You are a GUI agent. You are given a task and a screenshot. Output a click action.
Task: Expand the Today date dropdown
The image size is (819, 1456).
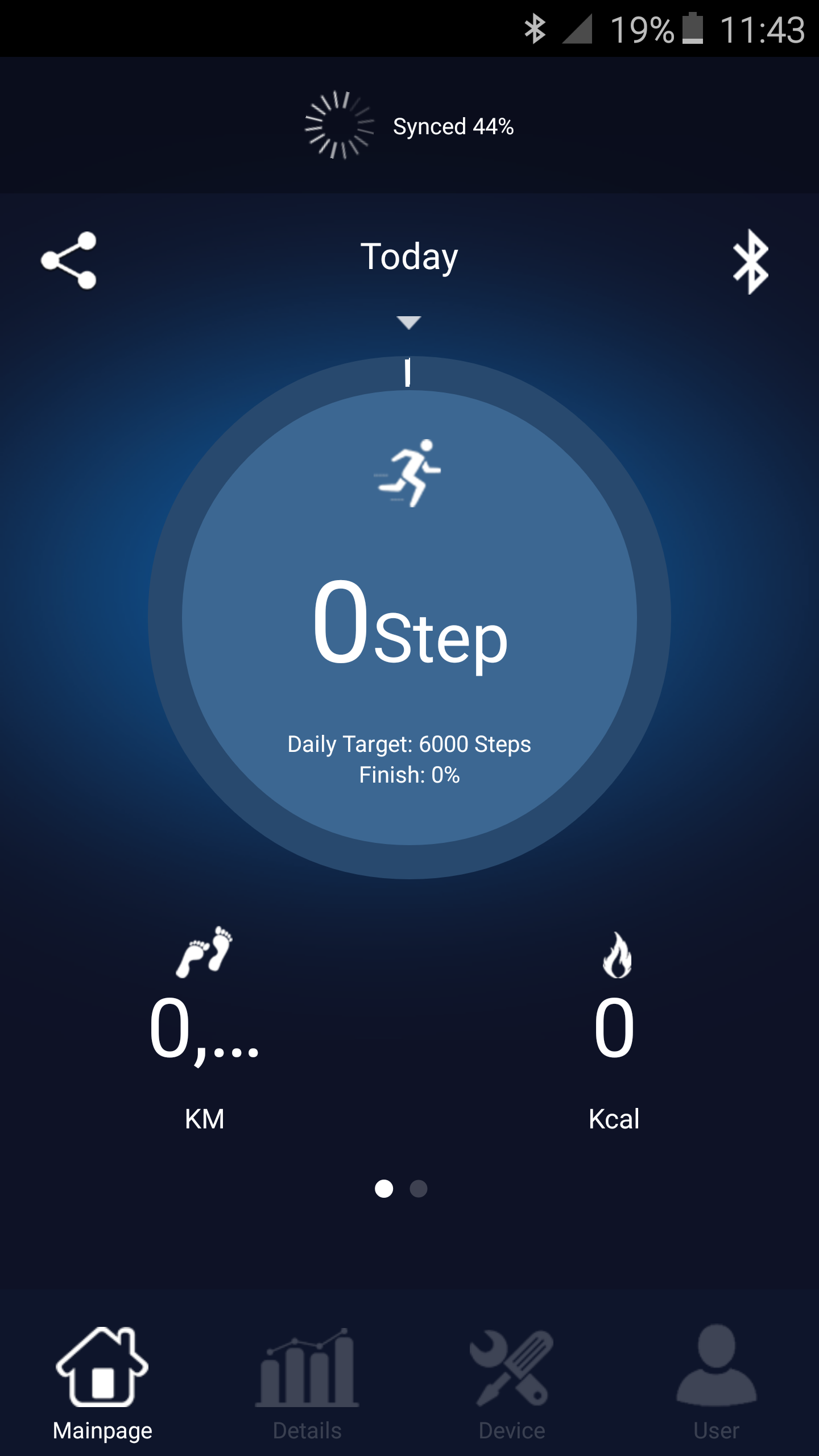(409, 322)
